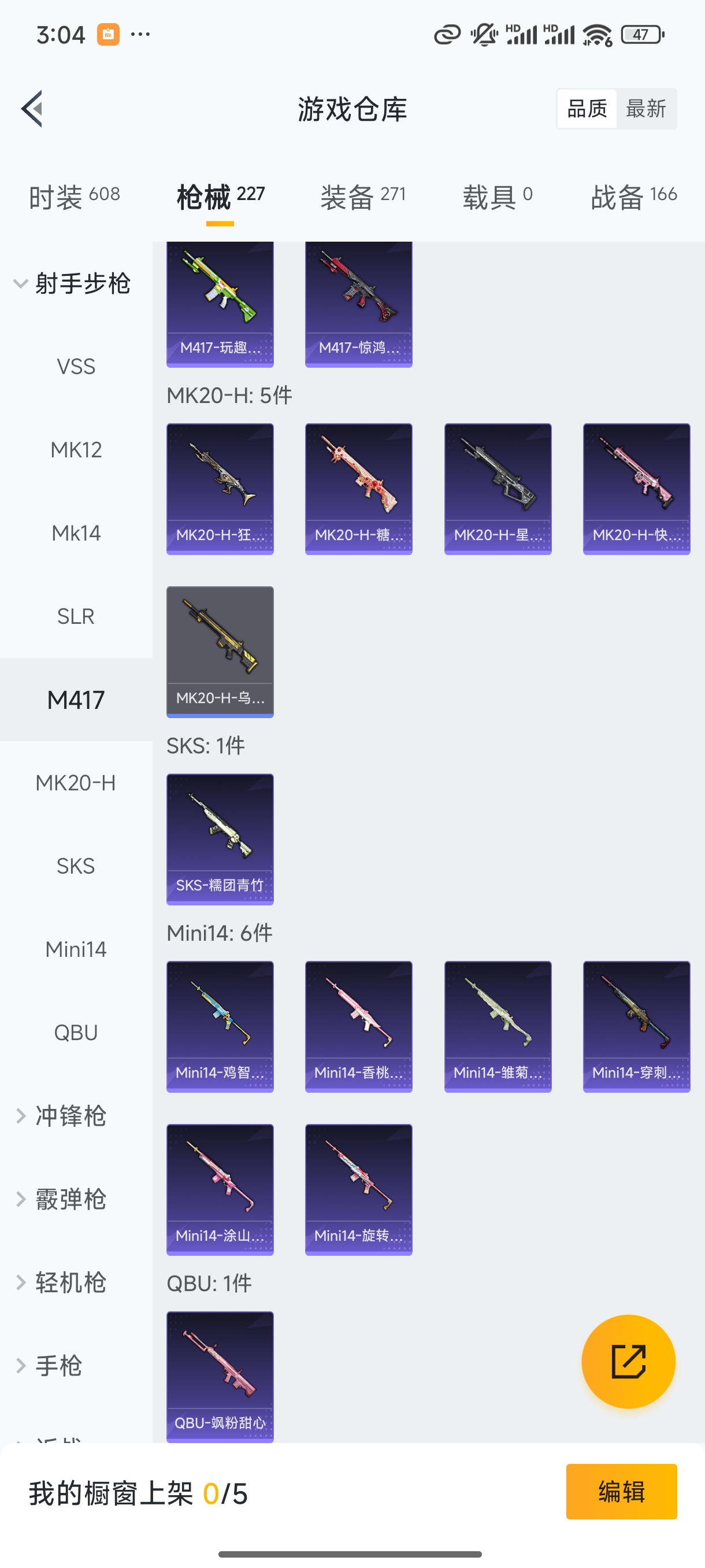This screenshot has width=705, height=1568.
Task: Select Mini14 in the sidebar
Action: [76, 949]
